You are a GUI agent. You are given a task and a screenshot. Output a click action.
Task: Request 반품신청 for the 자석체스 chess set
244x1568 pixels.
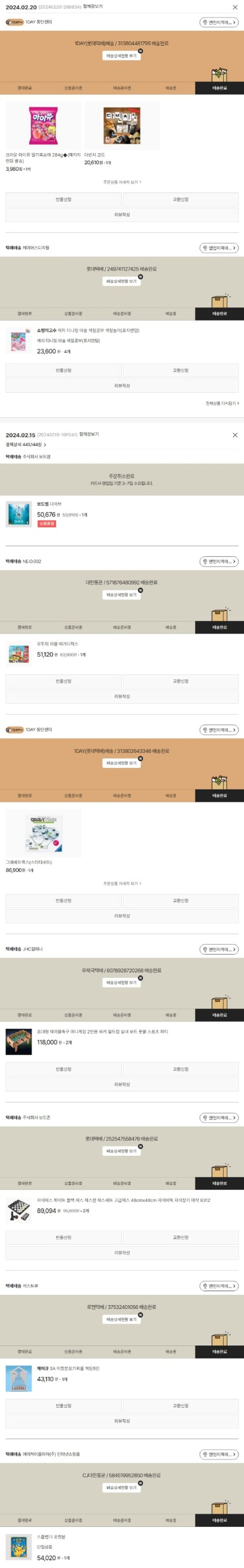coord(63,1237)
